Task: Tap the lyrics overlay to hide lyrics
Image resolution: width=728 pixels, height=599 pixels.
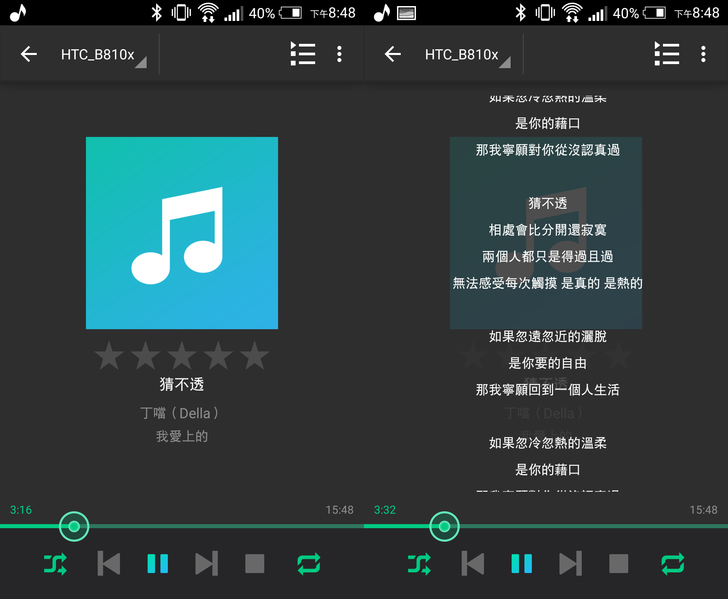Action: pos(546,290)
